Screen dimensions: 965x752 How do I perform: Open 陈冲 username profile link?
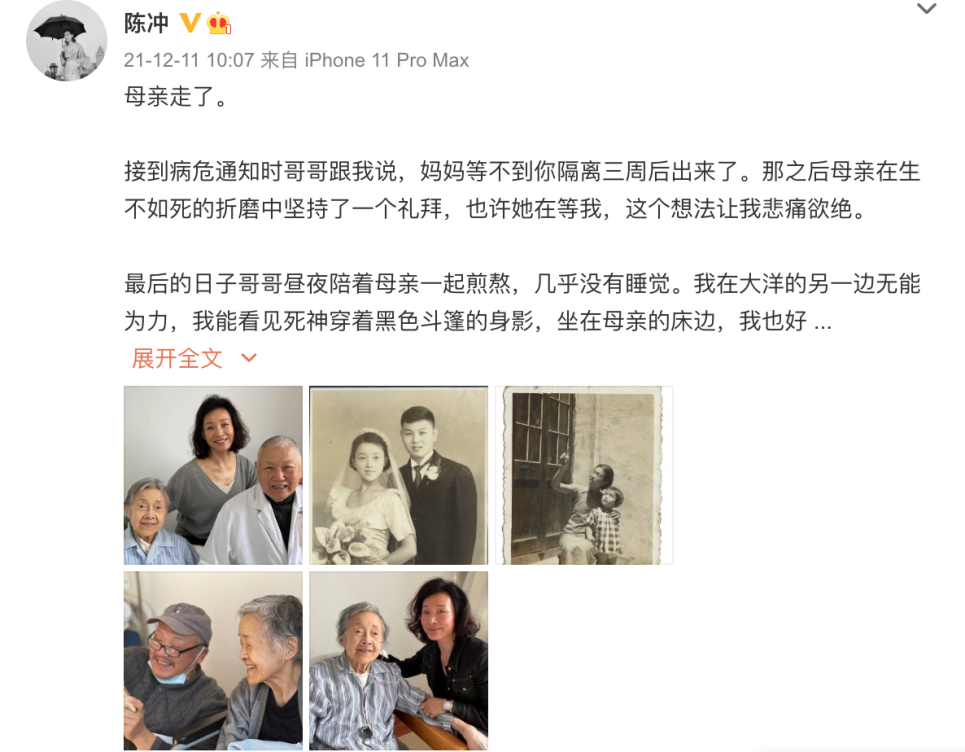coord(146,23)
